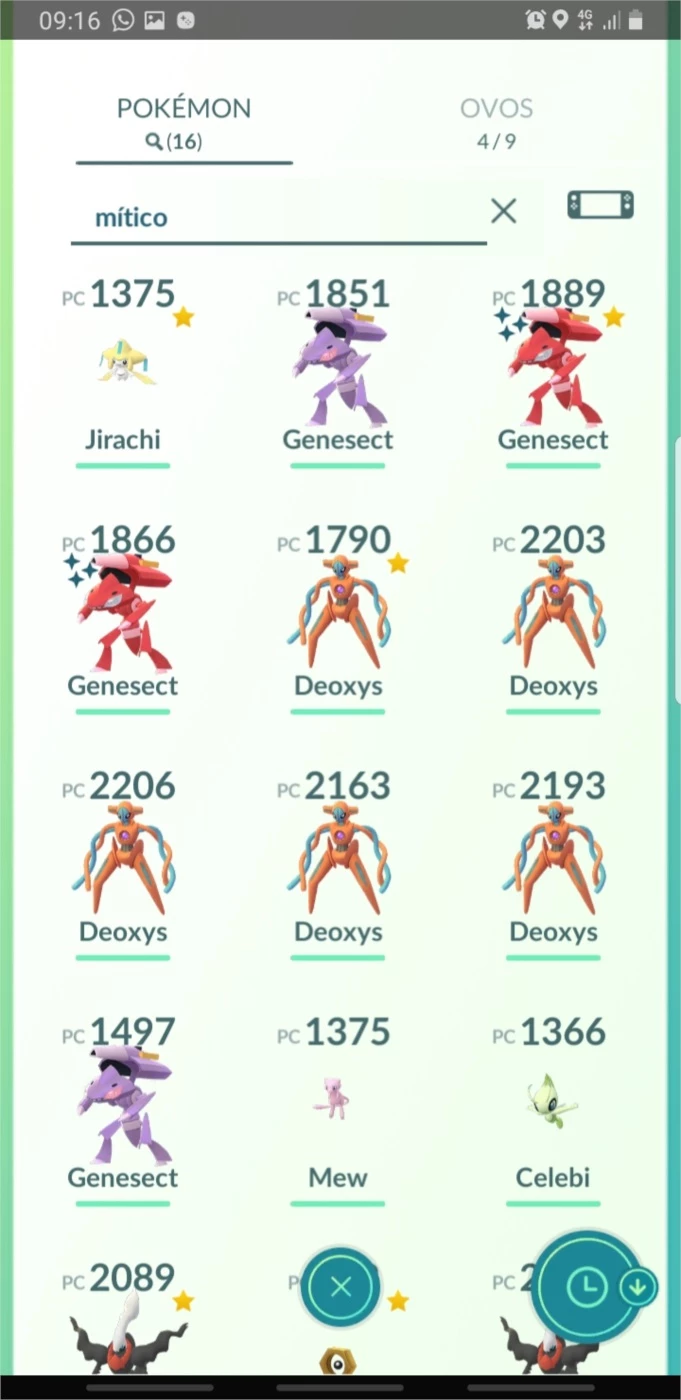Open Jirachi with PC 1375
The height and width of the screenshot is (1400, 681).
[x=123, y=373]
